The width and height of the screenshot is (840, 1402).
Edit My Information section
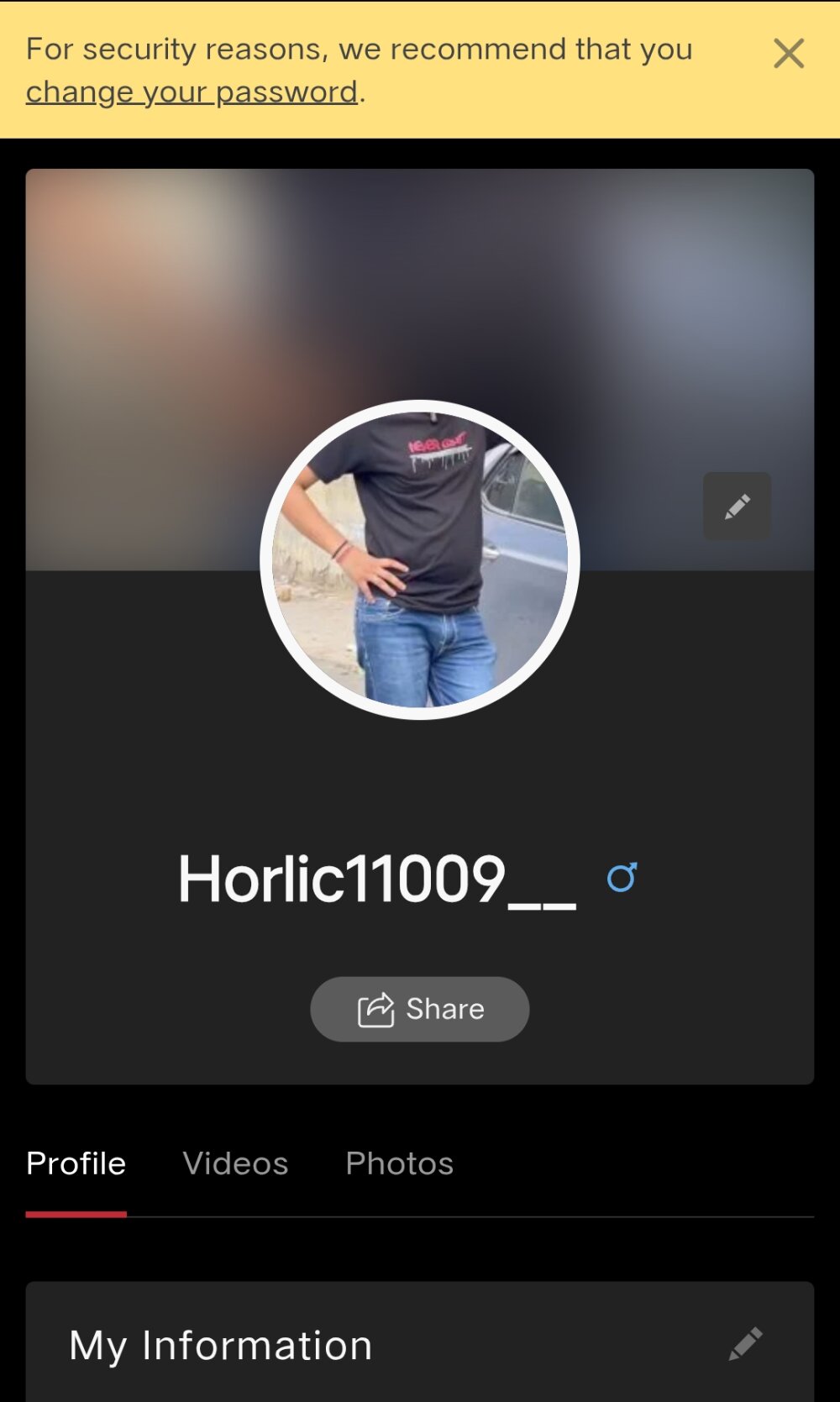(x=745, y=1343)
